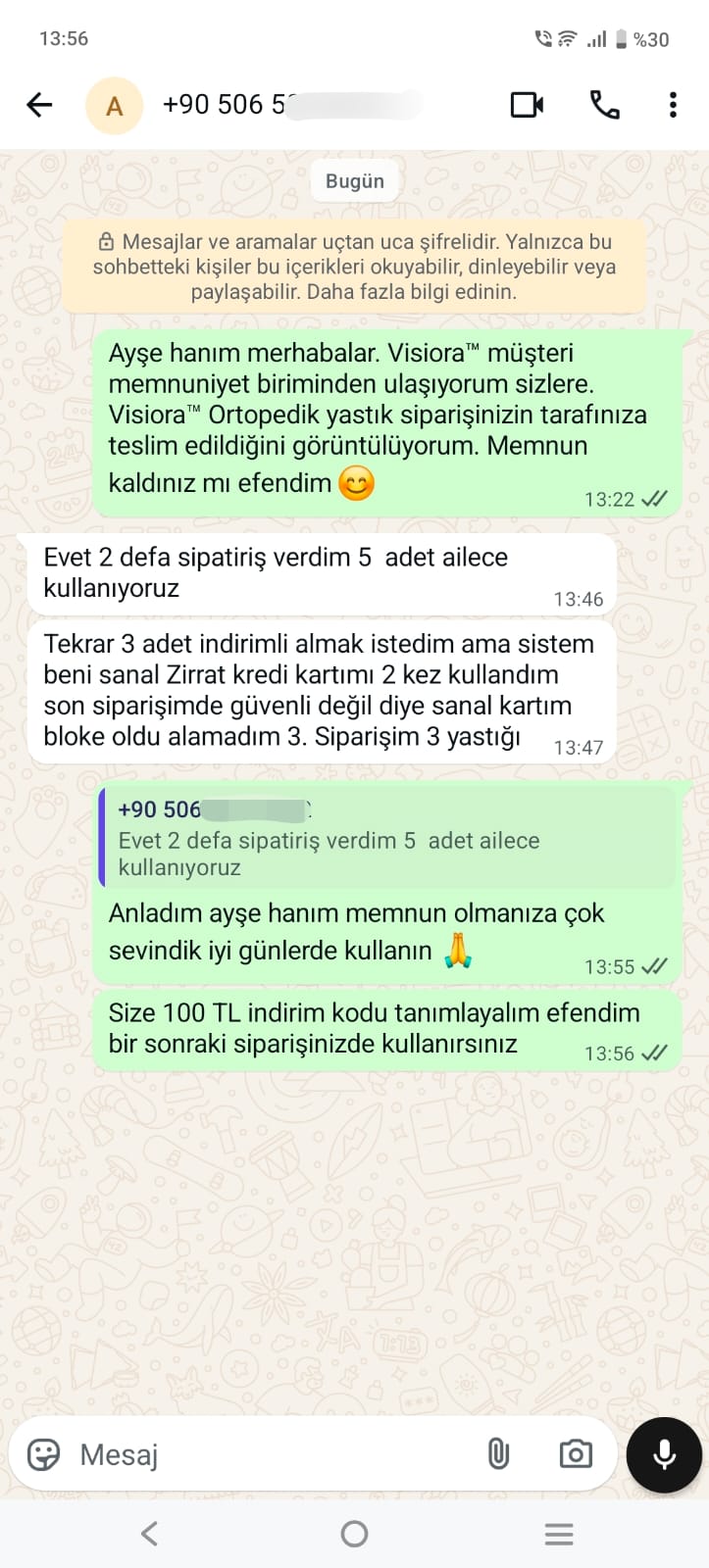
Task: Tap the voice message microphone button
Action: click(x=664, y=1454)
